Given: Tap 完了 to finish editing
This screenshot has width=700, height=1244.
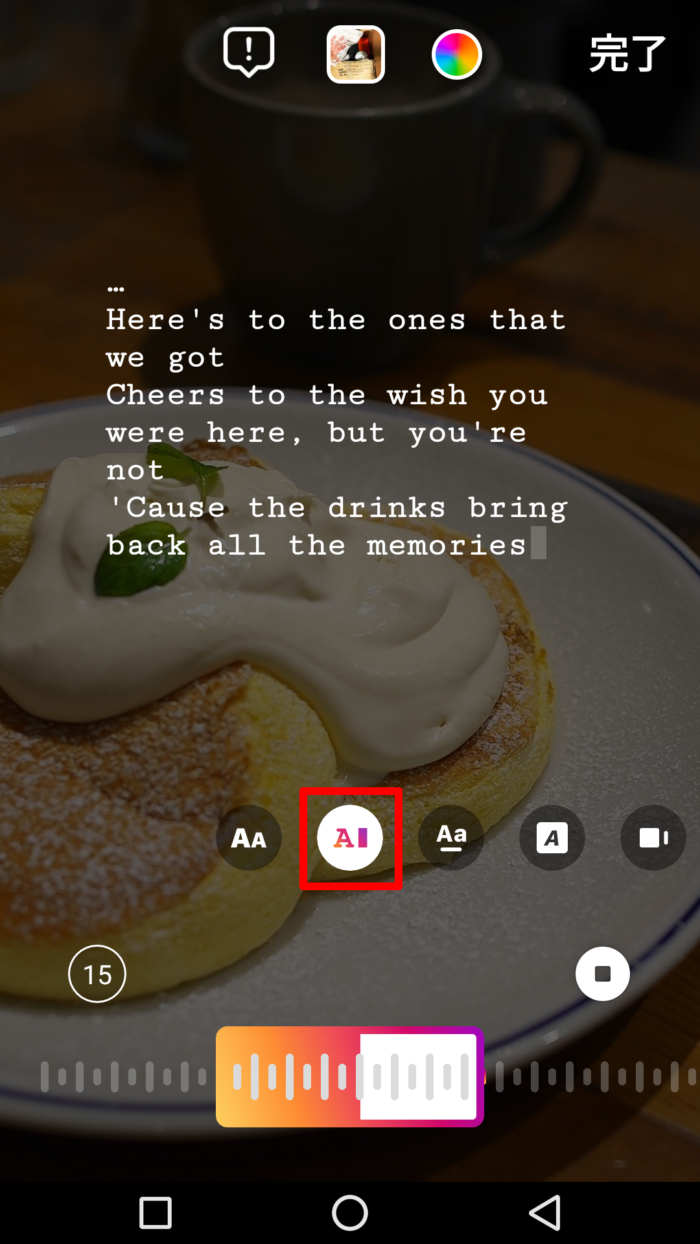Looking at the screenshot, I should point(627,55).
